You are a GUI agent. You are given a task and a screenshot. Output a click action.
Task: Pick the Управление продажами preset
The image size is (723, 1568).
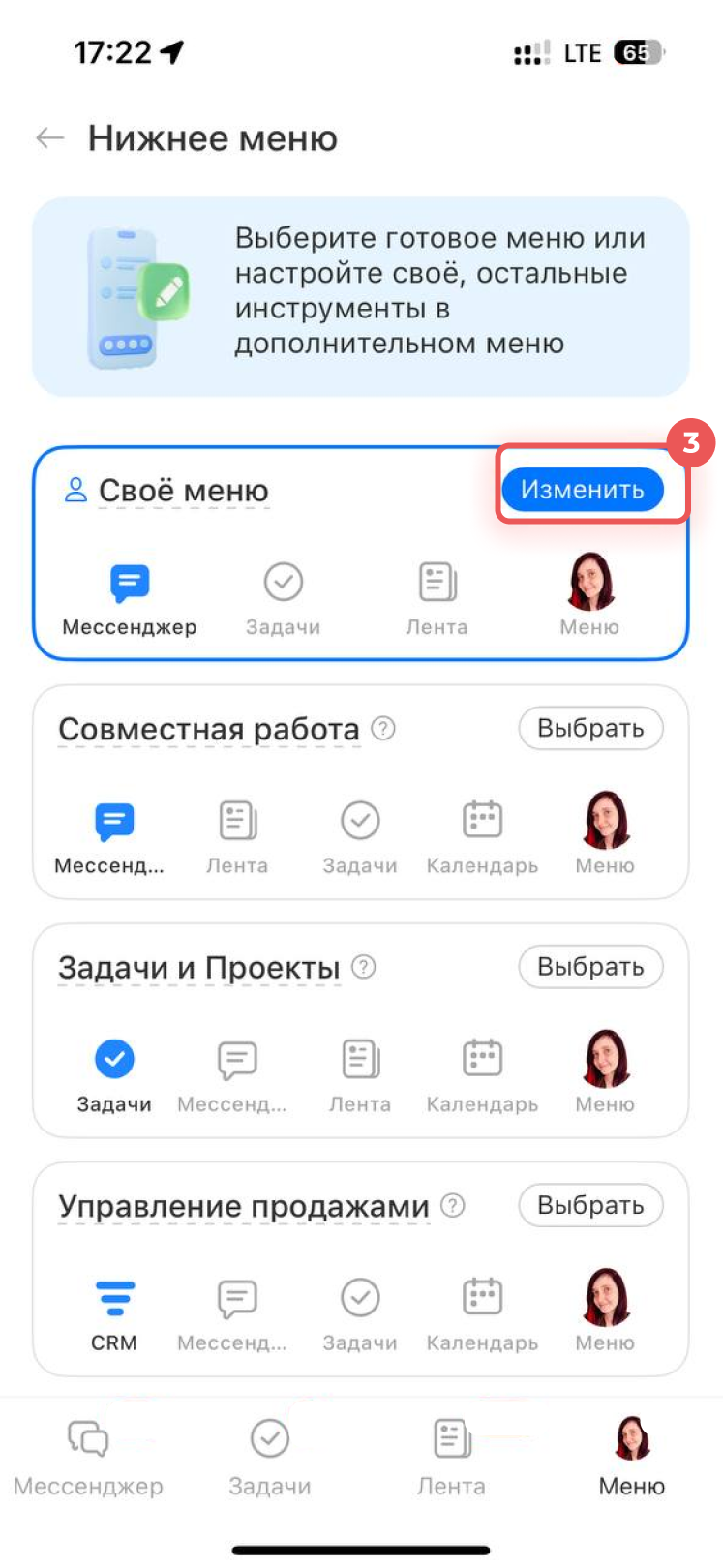pyautogui.click(x=590, y=1205)
